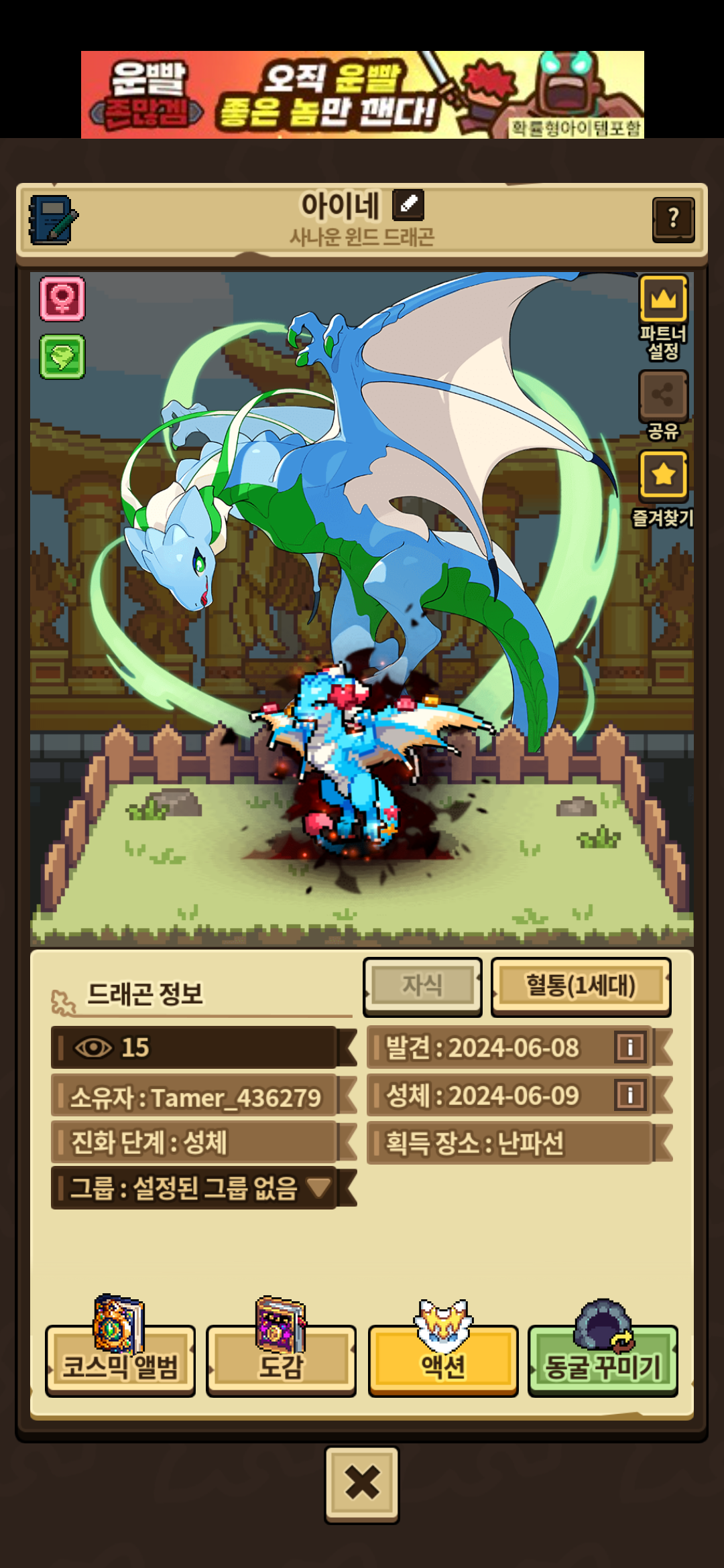Show info for 성체 date
The height and width of the screenshot is (1568, 724).
point(631,1095)
